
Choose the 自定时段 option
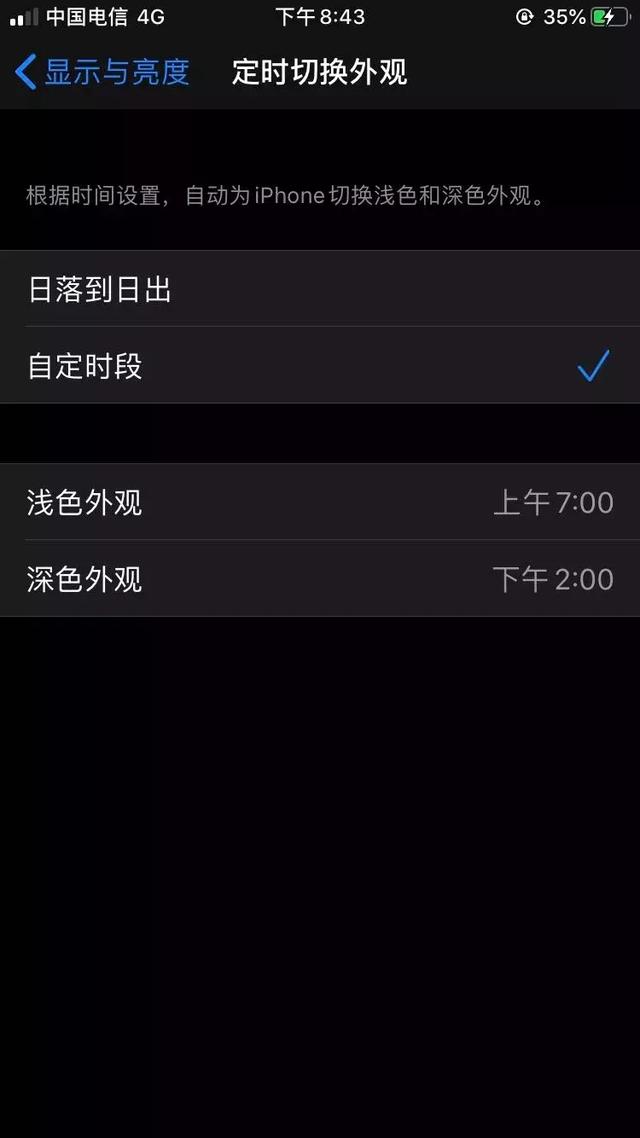(x=320, y=366)
